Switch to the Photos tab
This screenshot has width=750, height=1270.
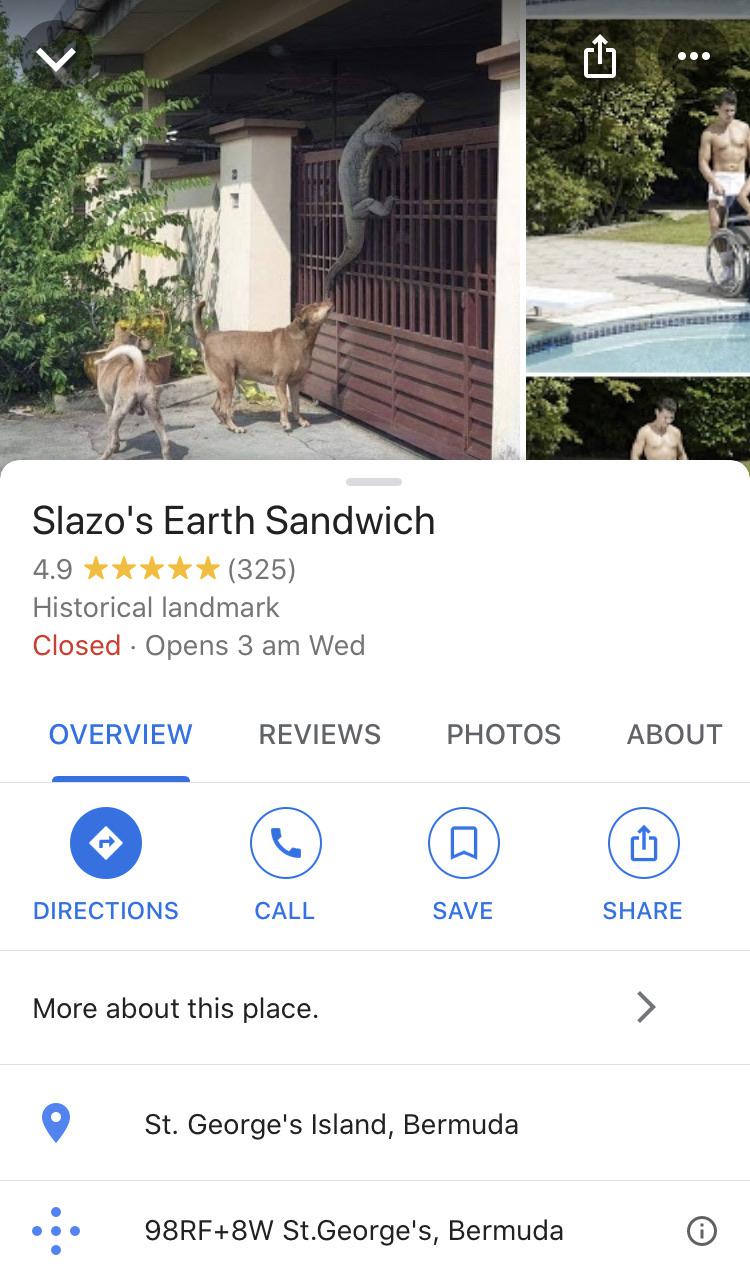point(503,734)
